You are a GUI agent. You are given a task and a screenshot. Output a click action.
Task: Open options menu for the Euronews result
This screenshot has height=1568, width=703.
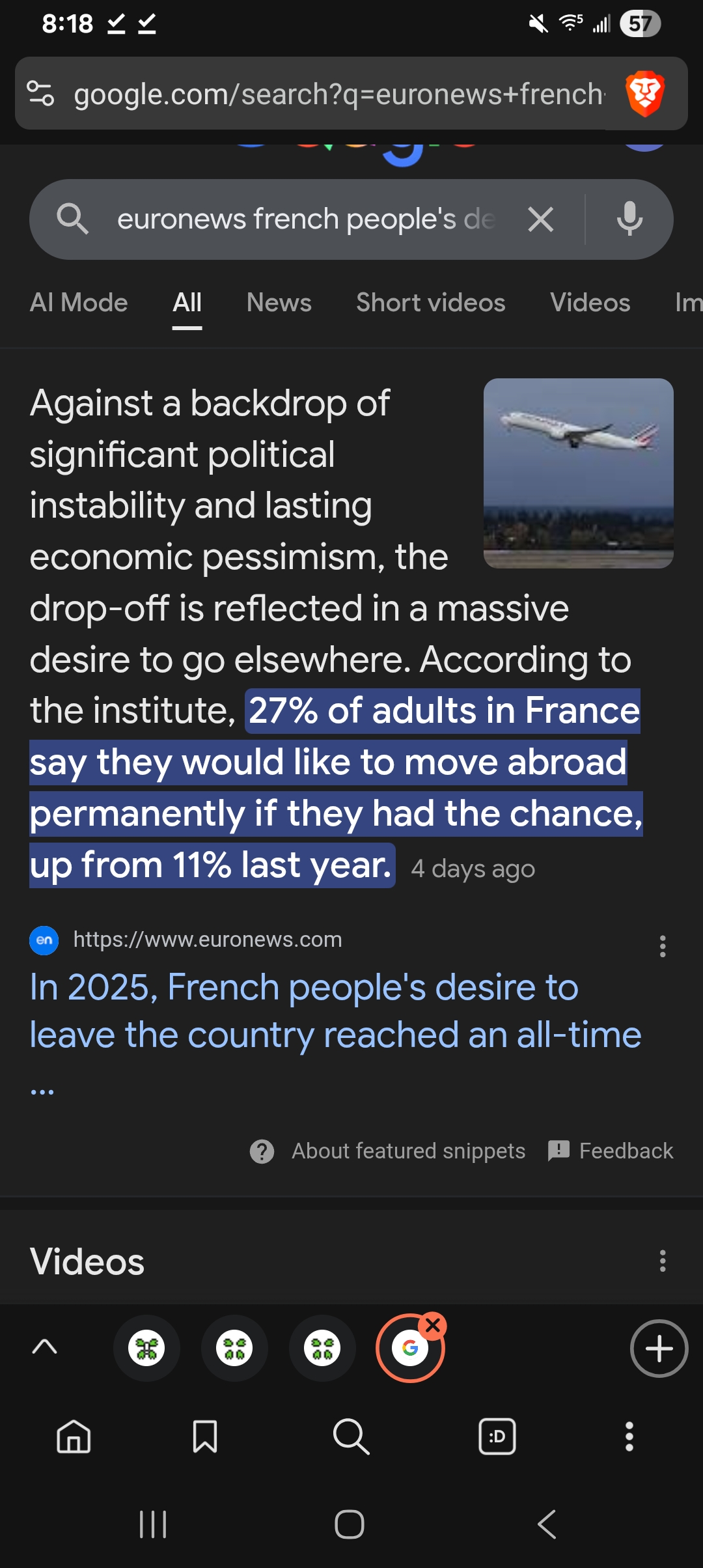pyautogui.click(x=663, y=946)
